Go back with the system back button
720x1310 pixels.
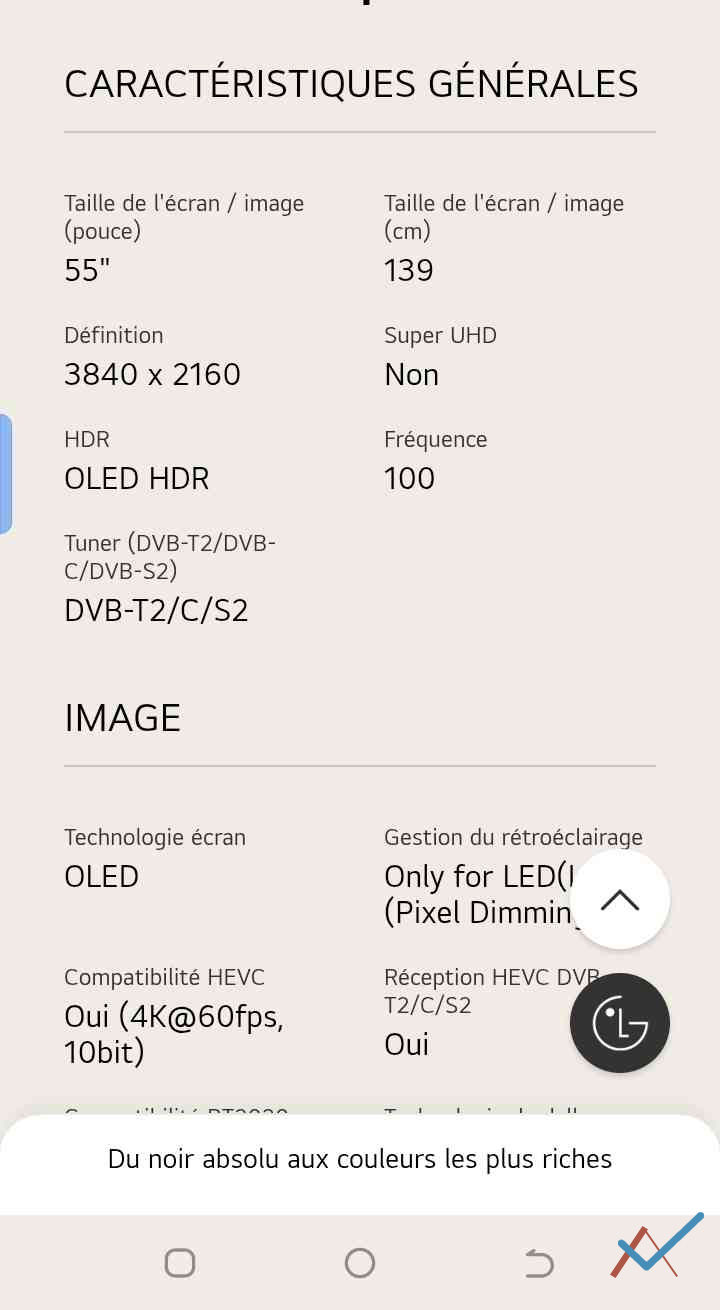pos(539,1263)
